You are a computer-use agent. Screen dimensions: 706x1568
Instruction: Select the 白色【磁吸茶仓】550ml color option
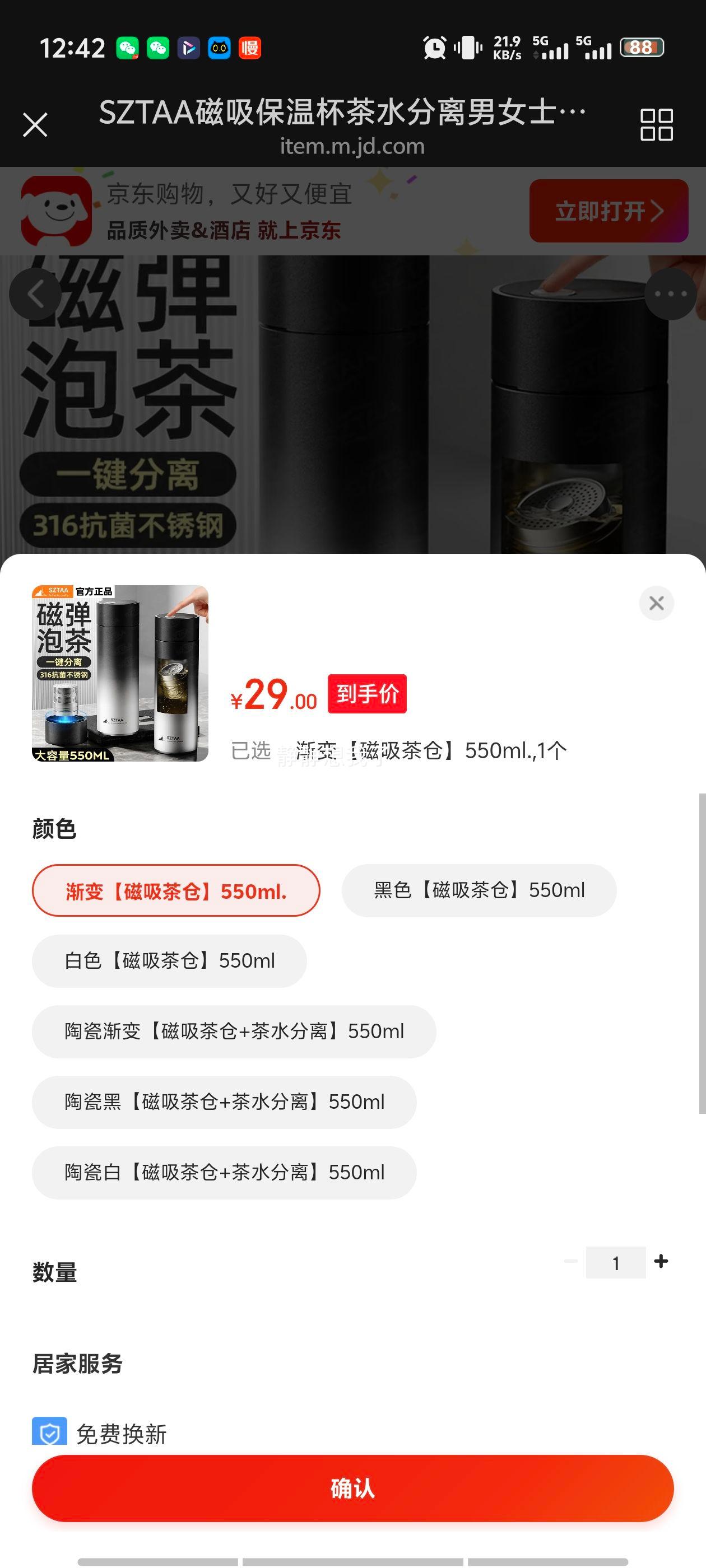[x=169, y=960]
